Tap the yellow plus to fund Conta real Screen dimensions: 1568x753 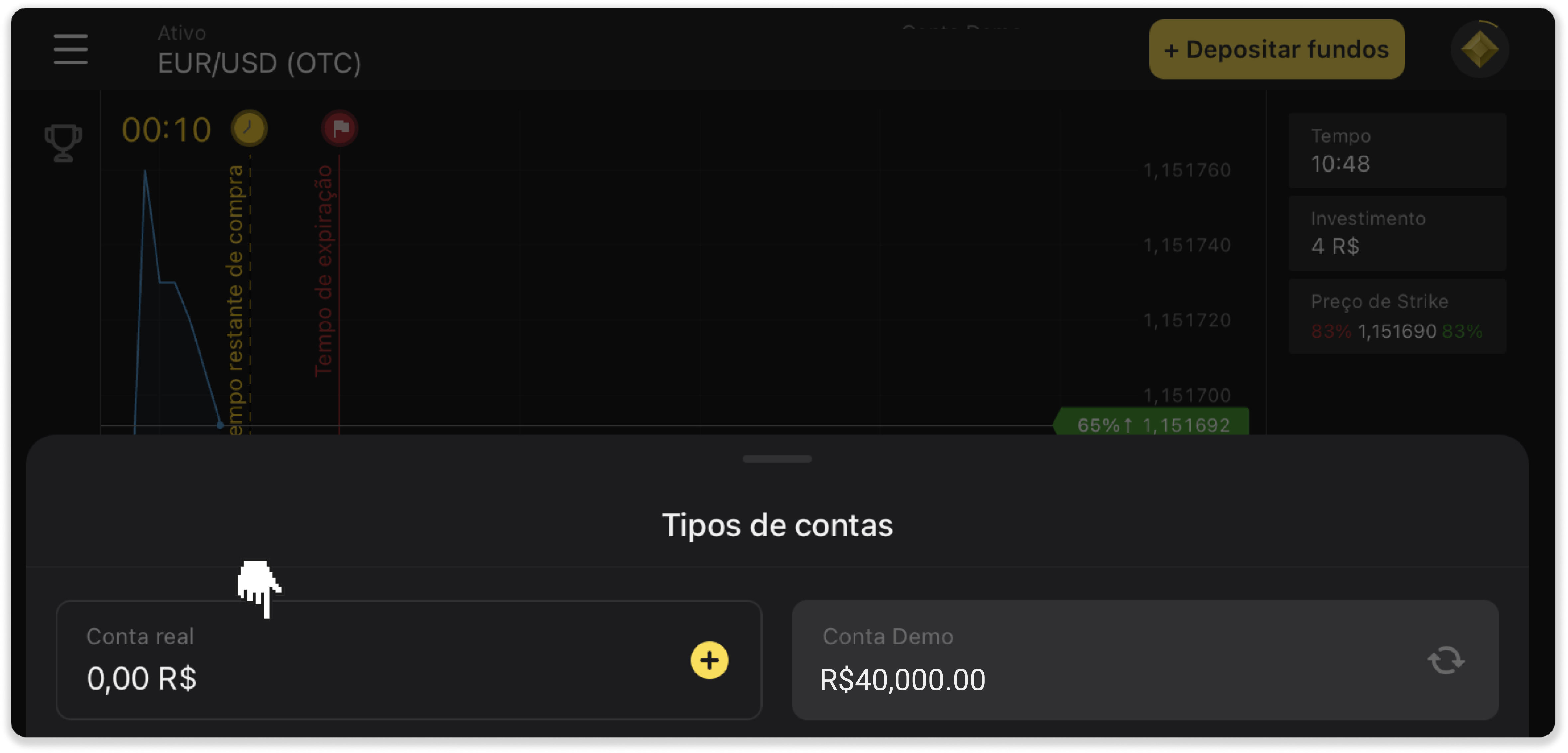coord(709,660)
